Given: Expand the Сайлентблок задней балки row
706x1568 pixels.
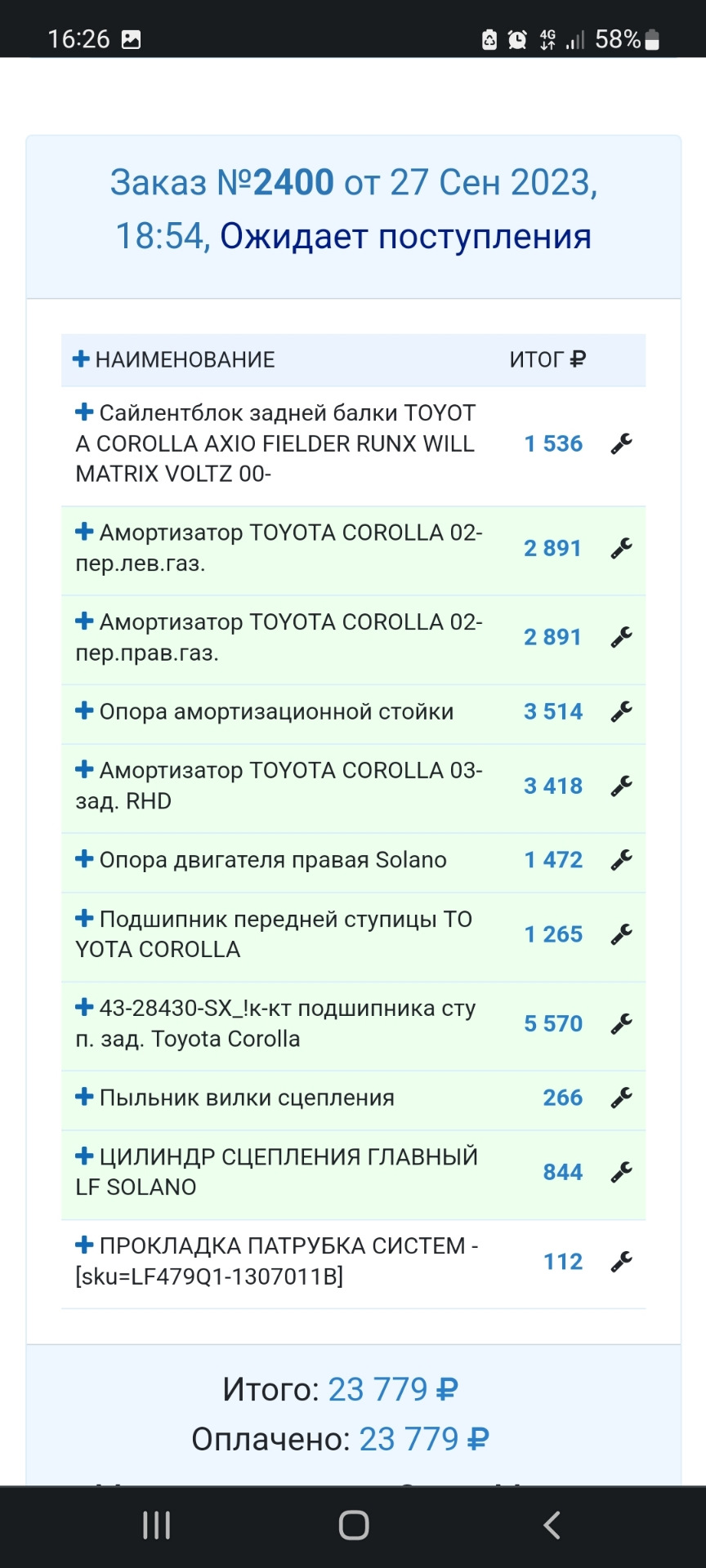Looking at the screenshot, I should [x=85, y=412].
